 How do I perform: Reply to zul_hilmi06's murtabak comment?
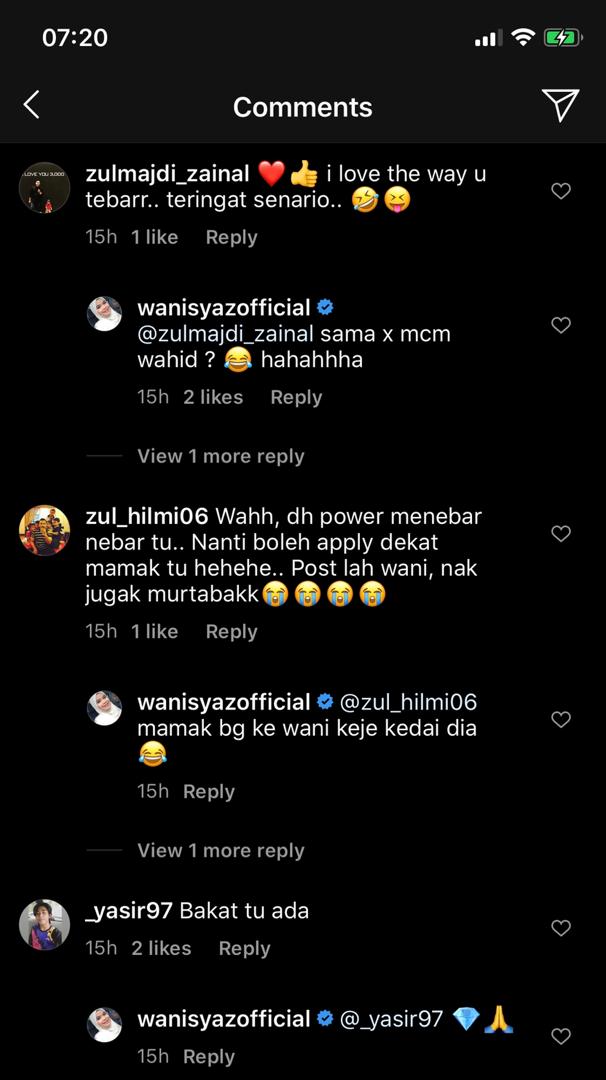coord(231,631)
